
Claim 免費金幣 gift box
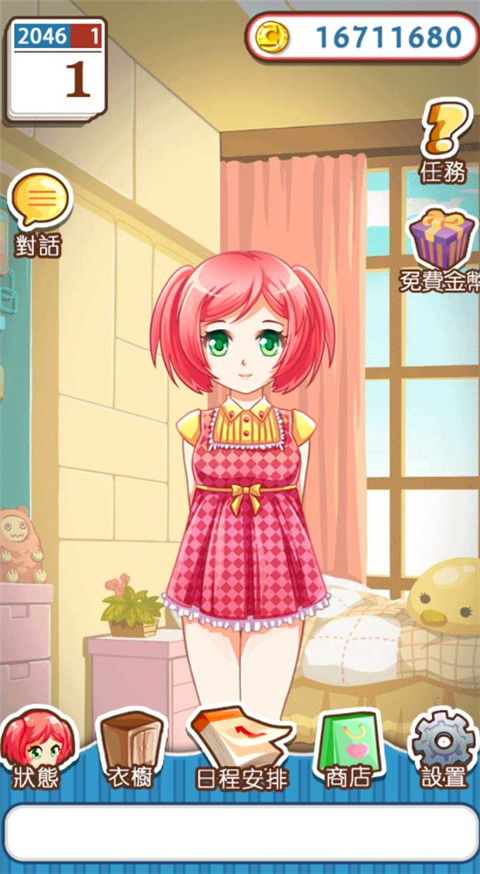pos(440,251)
